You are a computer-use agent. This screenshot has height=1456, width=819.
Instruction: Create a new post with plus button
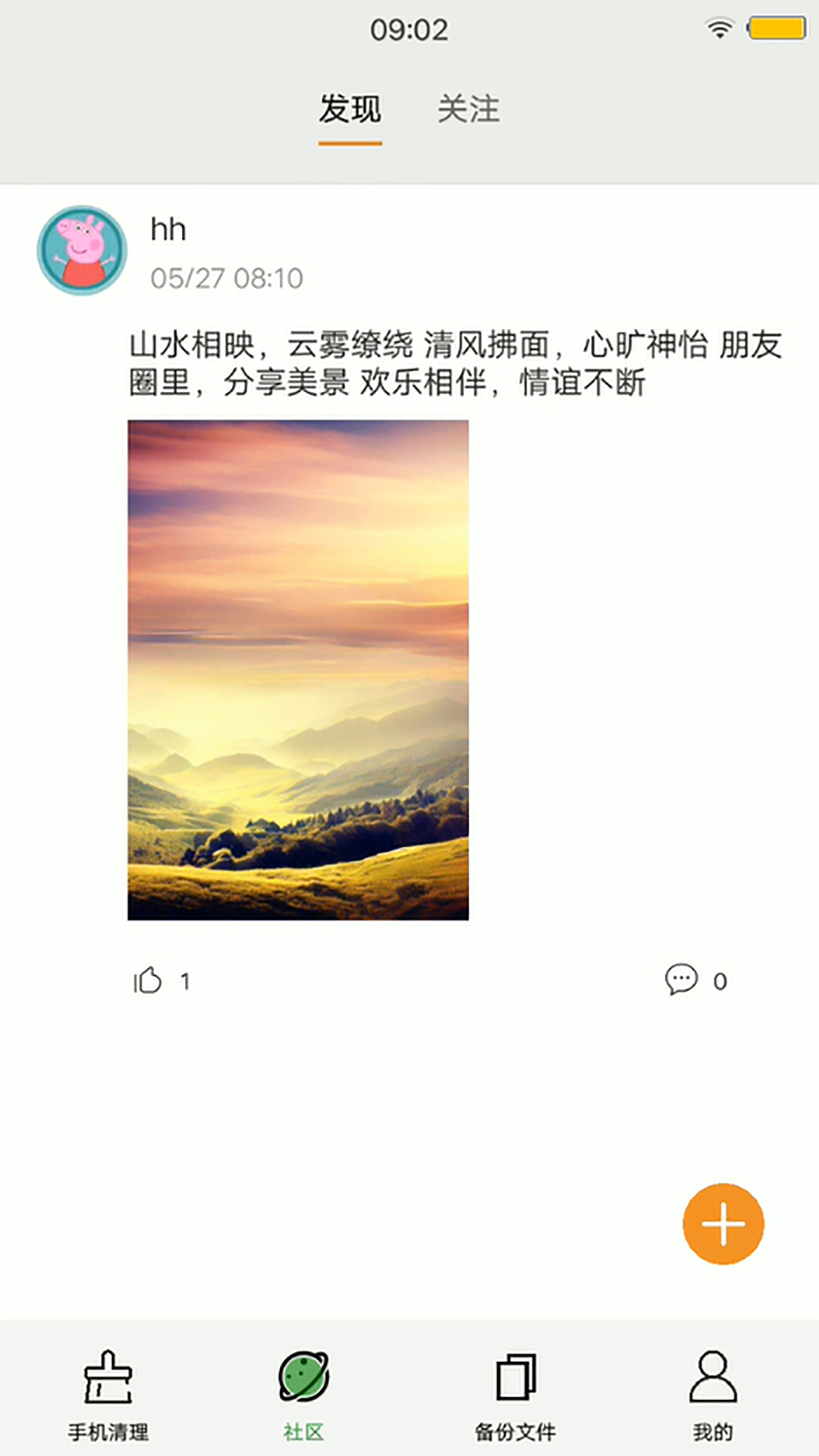723,1223
